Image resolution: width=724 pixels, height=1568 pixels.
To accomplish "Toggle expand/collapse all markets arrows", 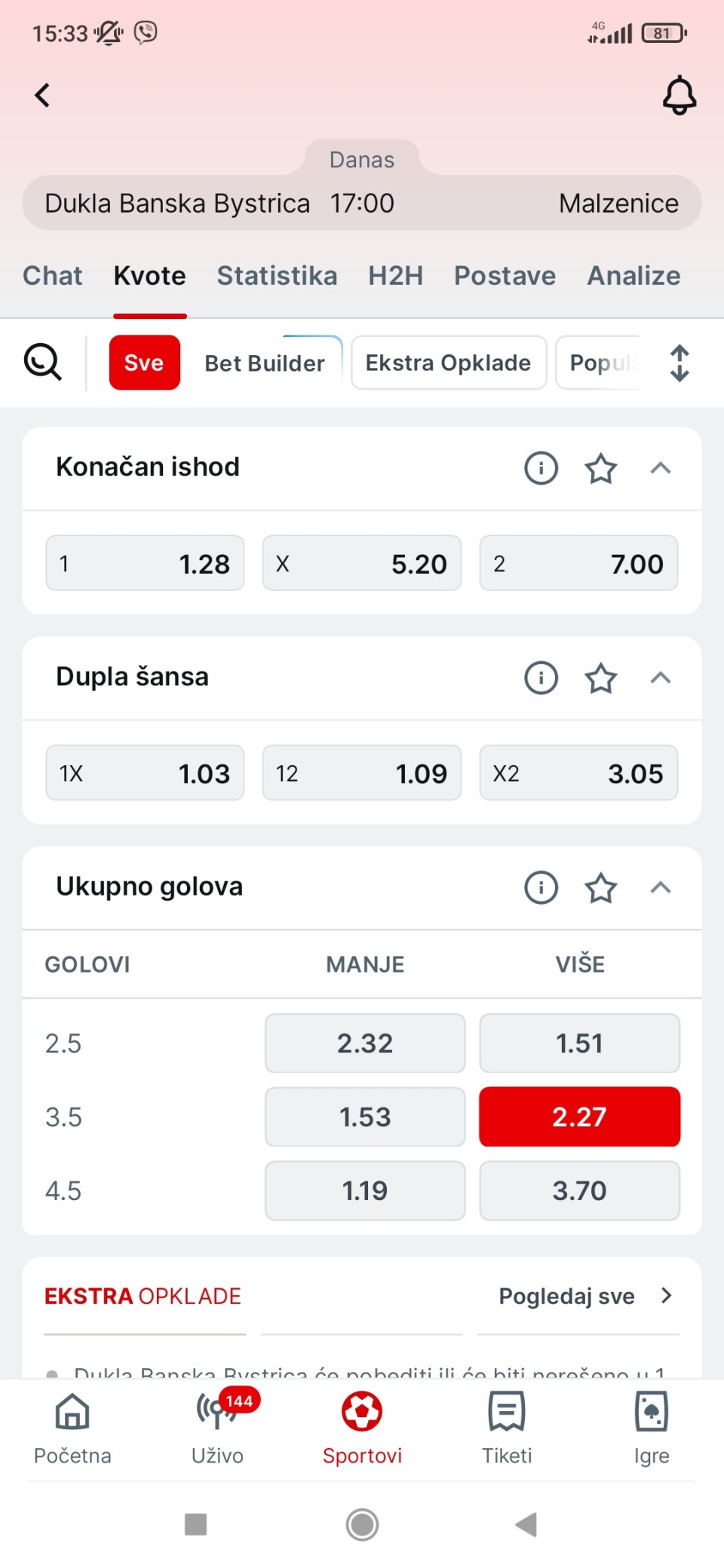I will click(x=679, y=363).
